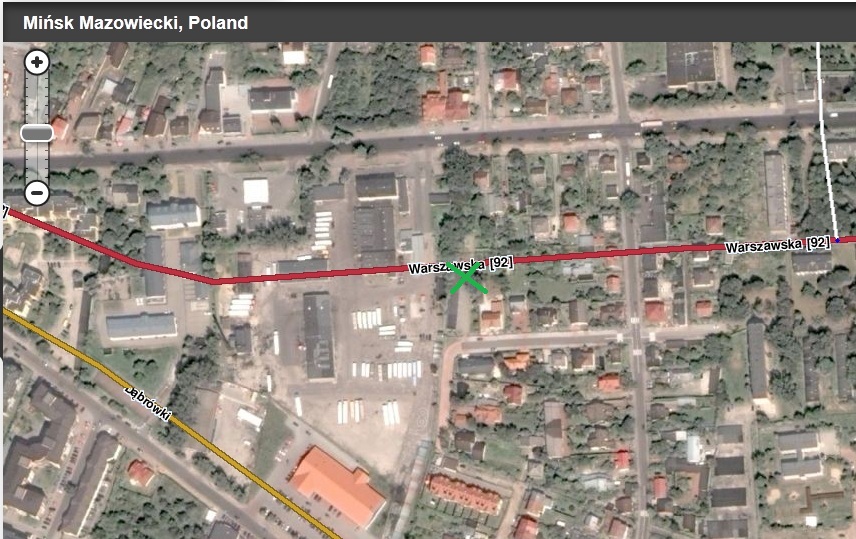Zoom in on the map
Image resolution: width=856 pixels, height=539 pixels.
(37, 63)
